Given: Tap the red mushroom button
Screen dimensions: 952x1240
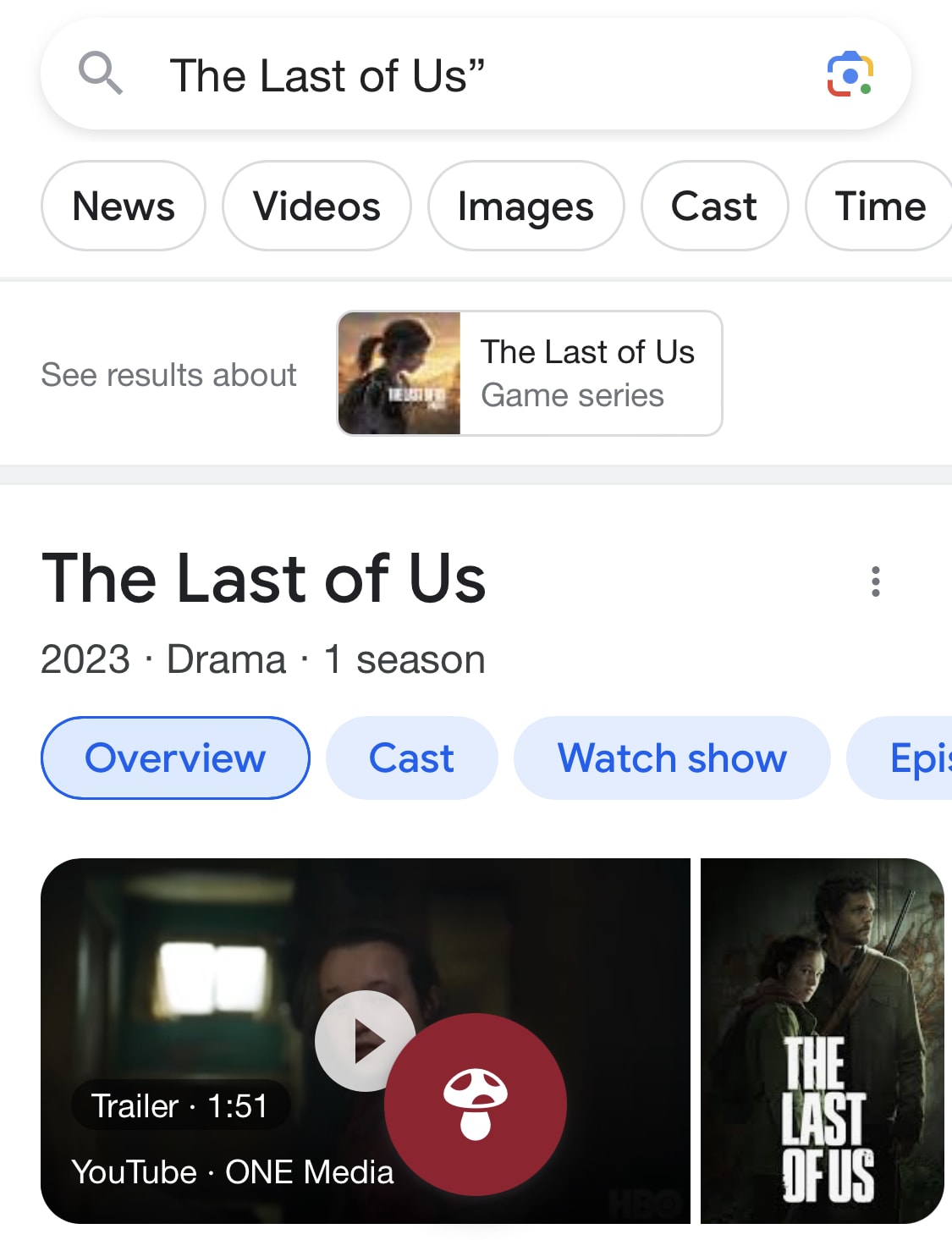Looking at the screenshot, I should pyautogui.click(x=476, y=1105).
